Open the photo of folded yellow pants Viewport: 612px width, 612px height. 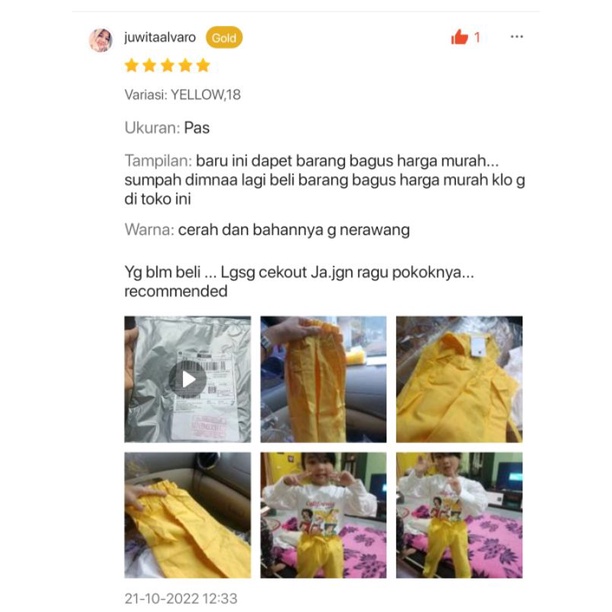click(x=187, y=515)
